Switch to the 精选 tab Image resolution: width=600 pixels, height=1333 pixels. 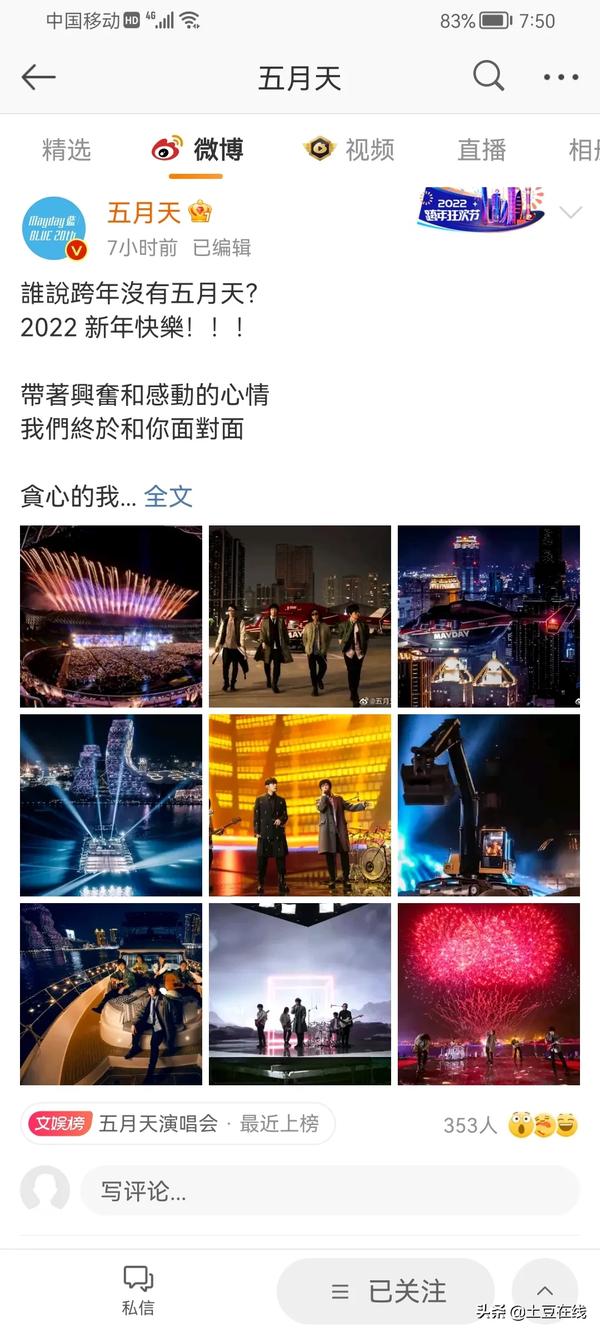tap(66, 150)
